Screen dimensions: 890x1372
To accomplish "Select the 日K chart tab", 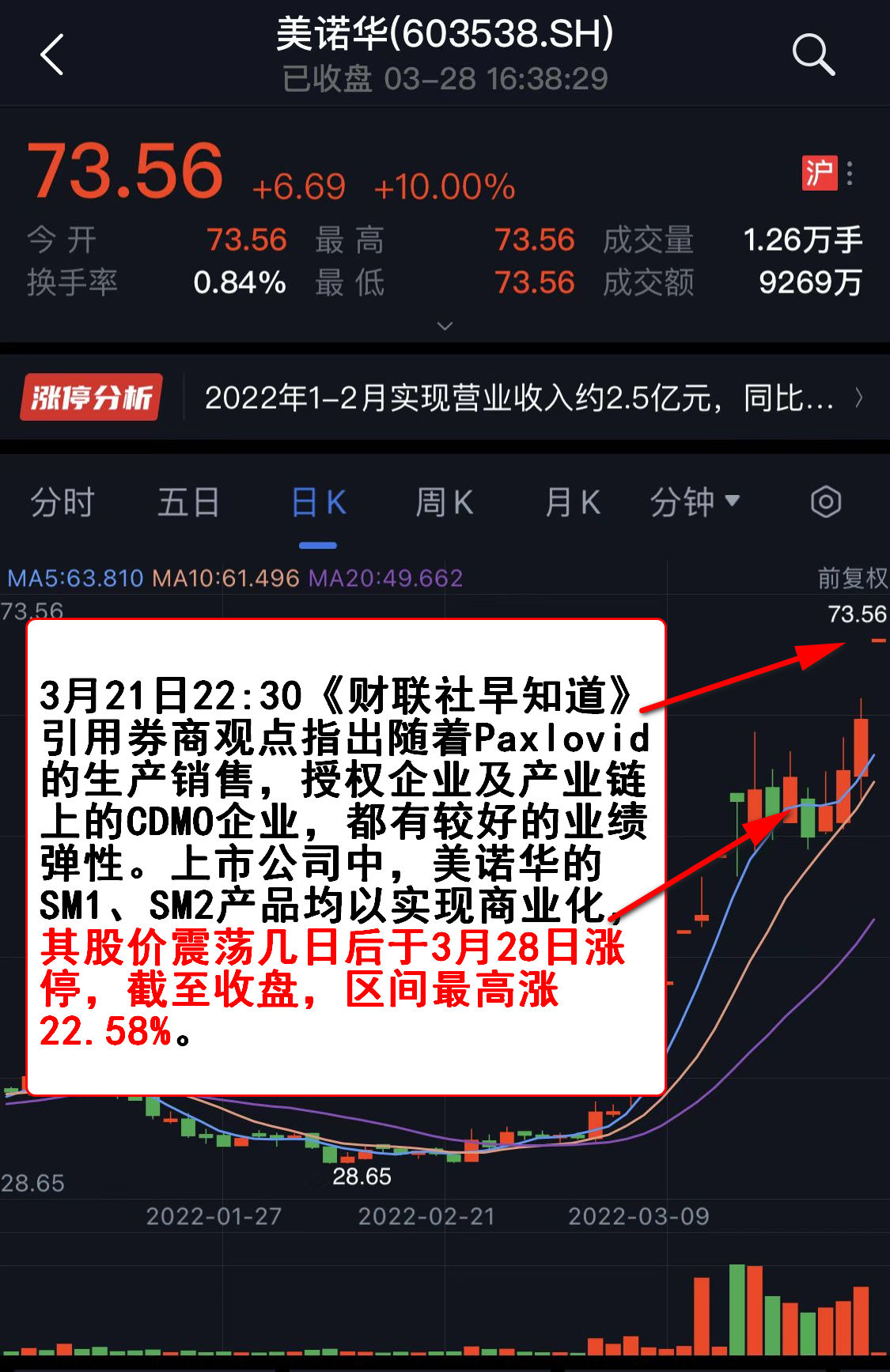I will (x=318, y=502).
